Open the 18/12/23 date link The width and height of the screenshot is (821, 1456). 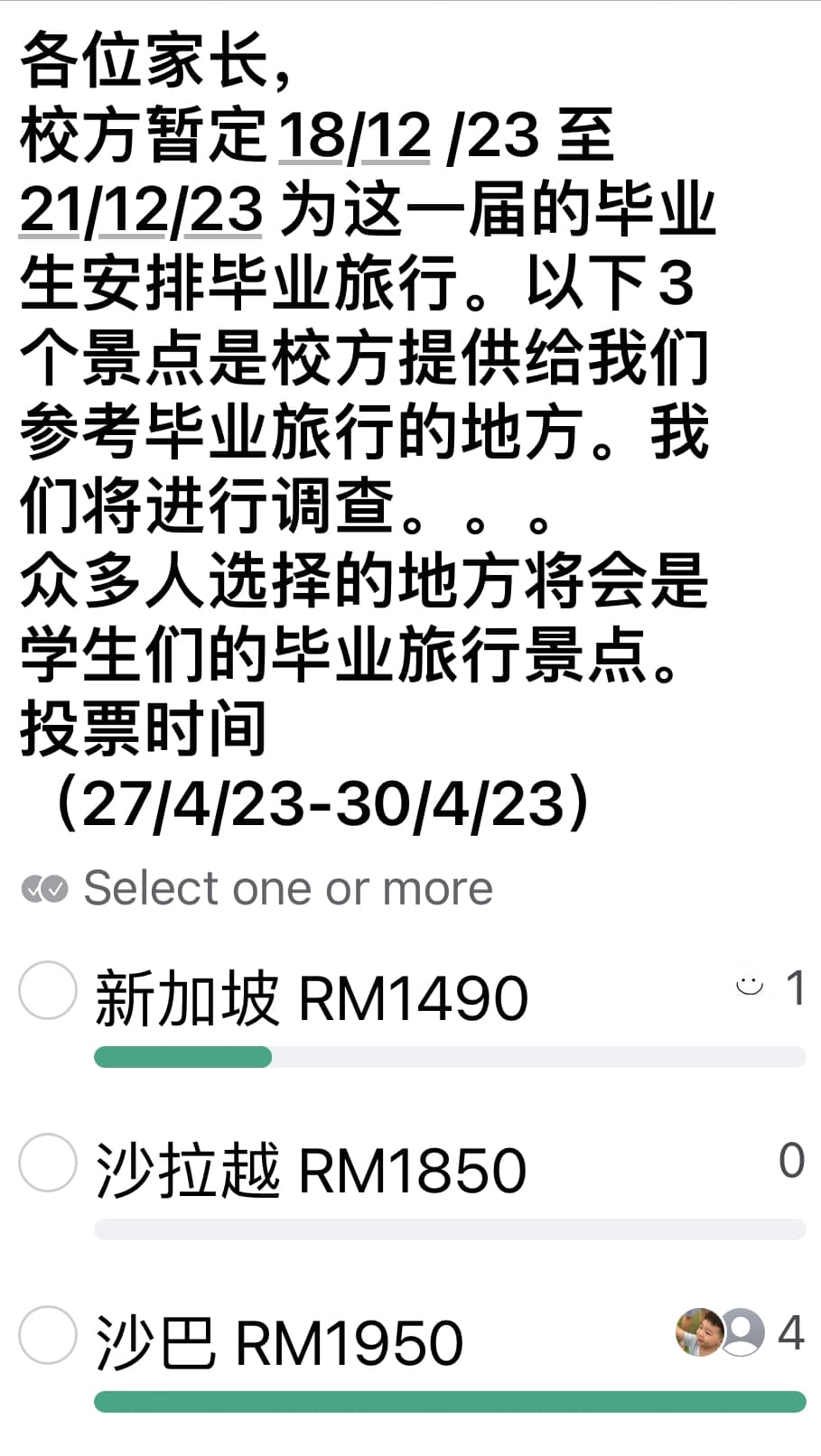pos(354,137)
